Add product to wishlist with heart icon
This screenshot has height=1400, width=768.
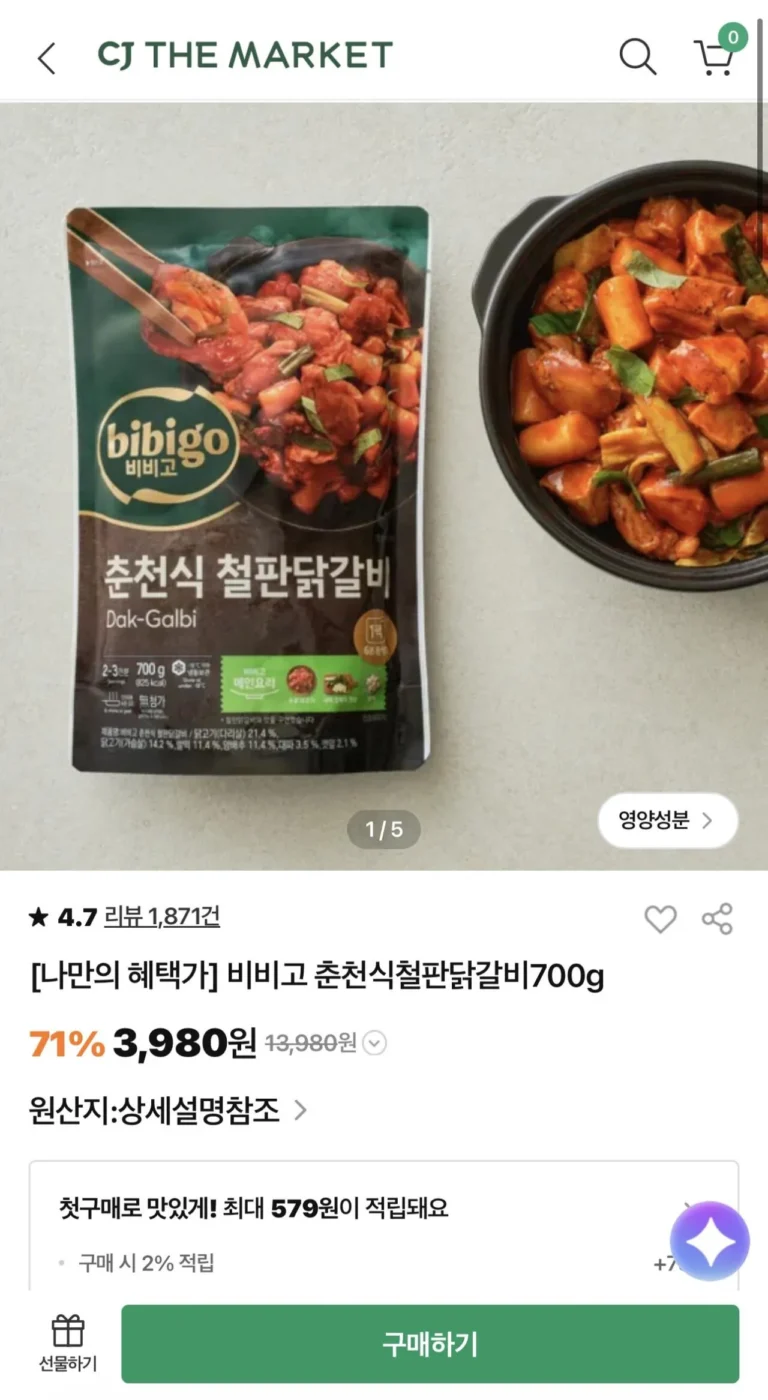(660, 918)
